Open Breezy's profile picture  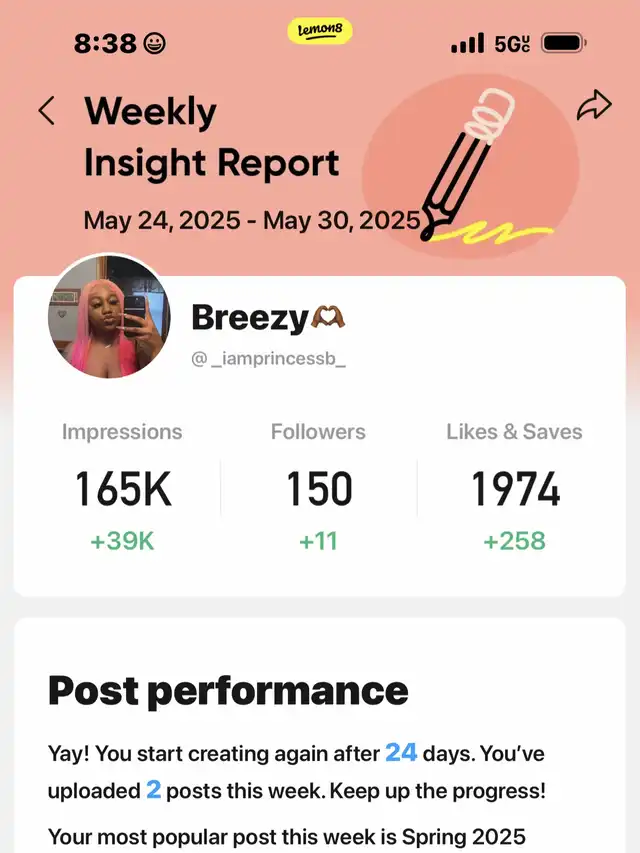click(x=109, y=316)
